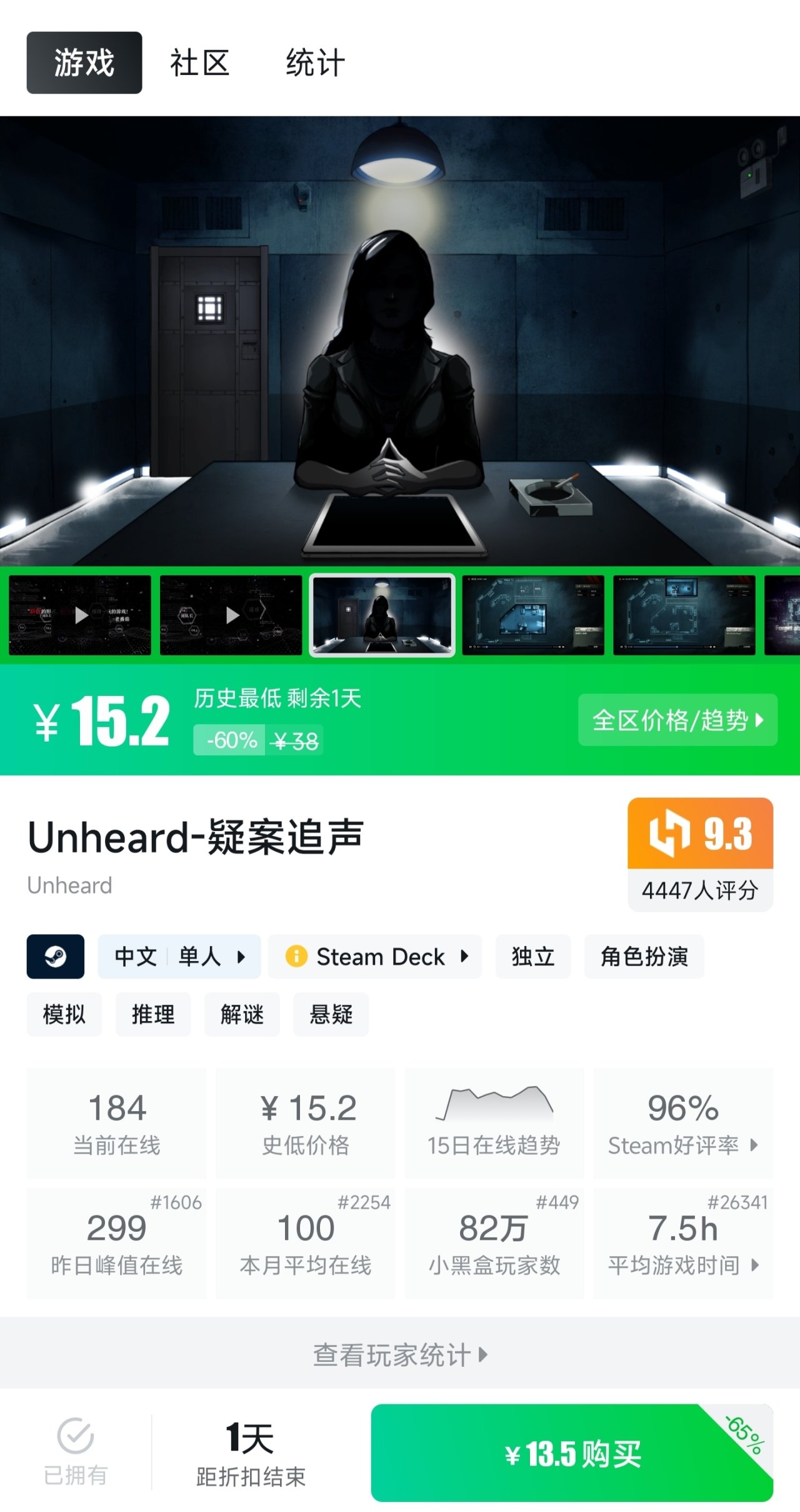This screenshot has width=800, height=1512.
Task: Select the 悬疑 tag
Action: click(x=331, y=1014)
